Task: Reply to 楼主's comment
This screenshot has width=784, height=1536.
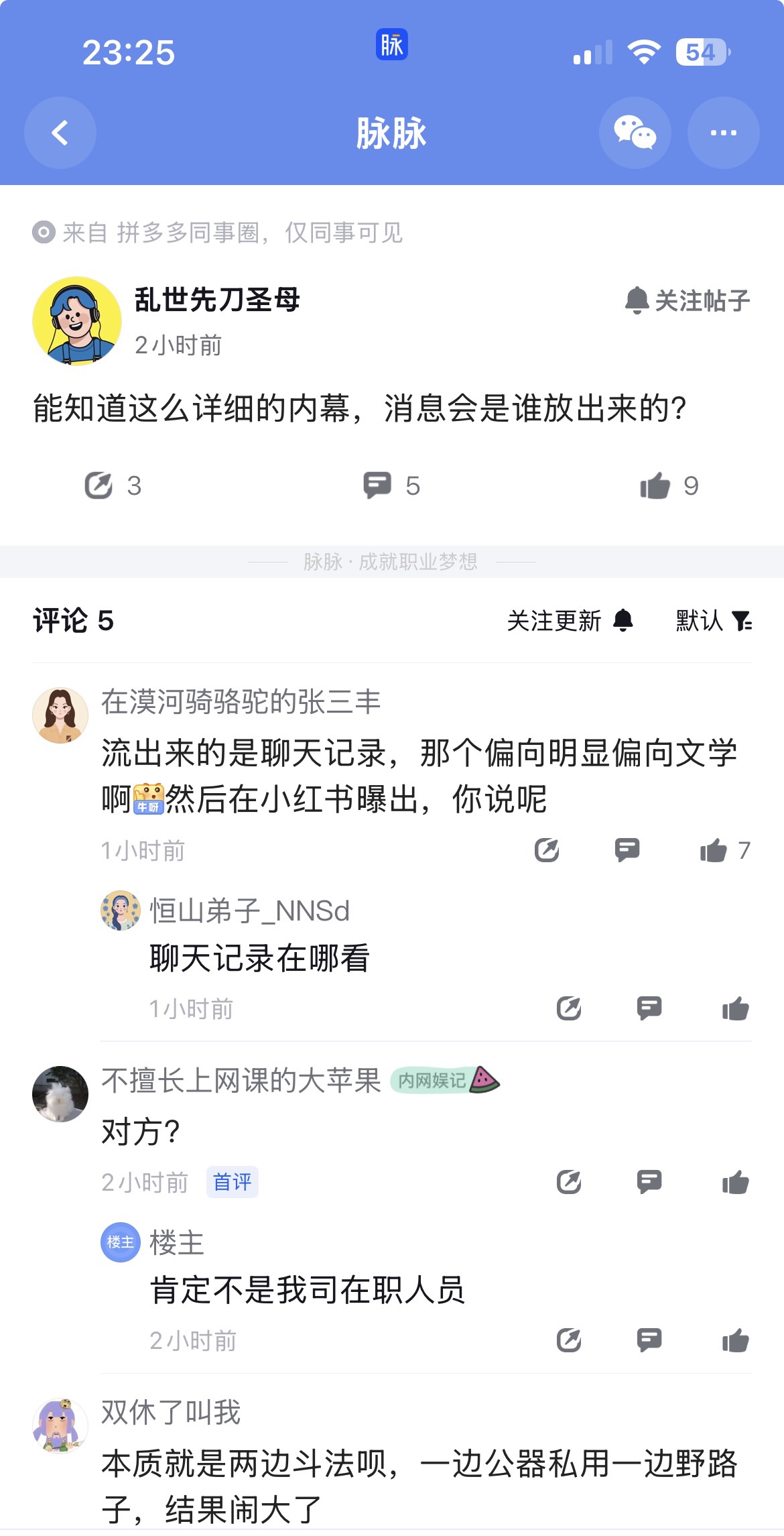Action: tap(649, 1341)
